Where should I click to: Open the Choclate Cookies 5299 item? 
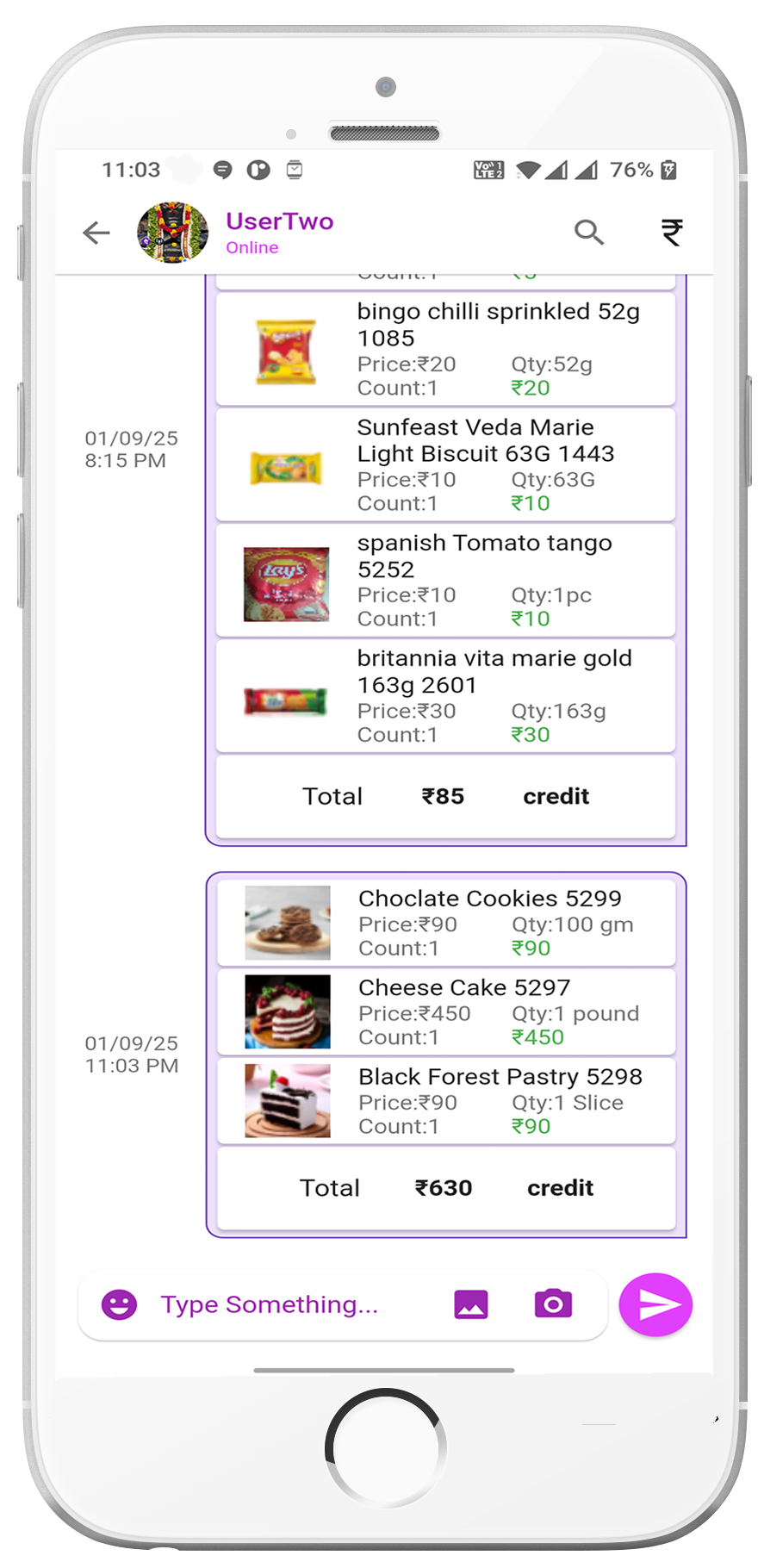[445, 923]
